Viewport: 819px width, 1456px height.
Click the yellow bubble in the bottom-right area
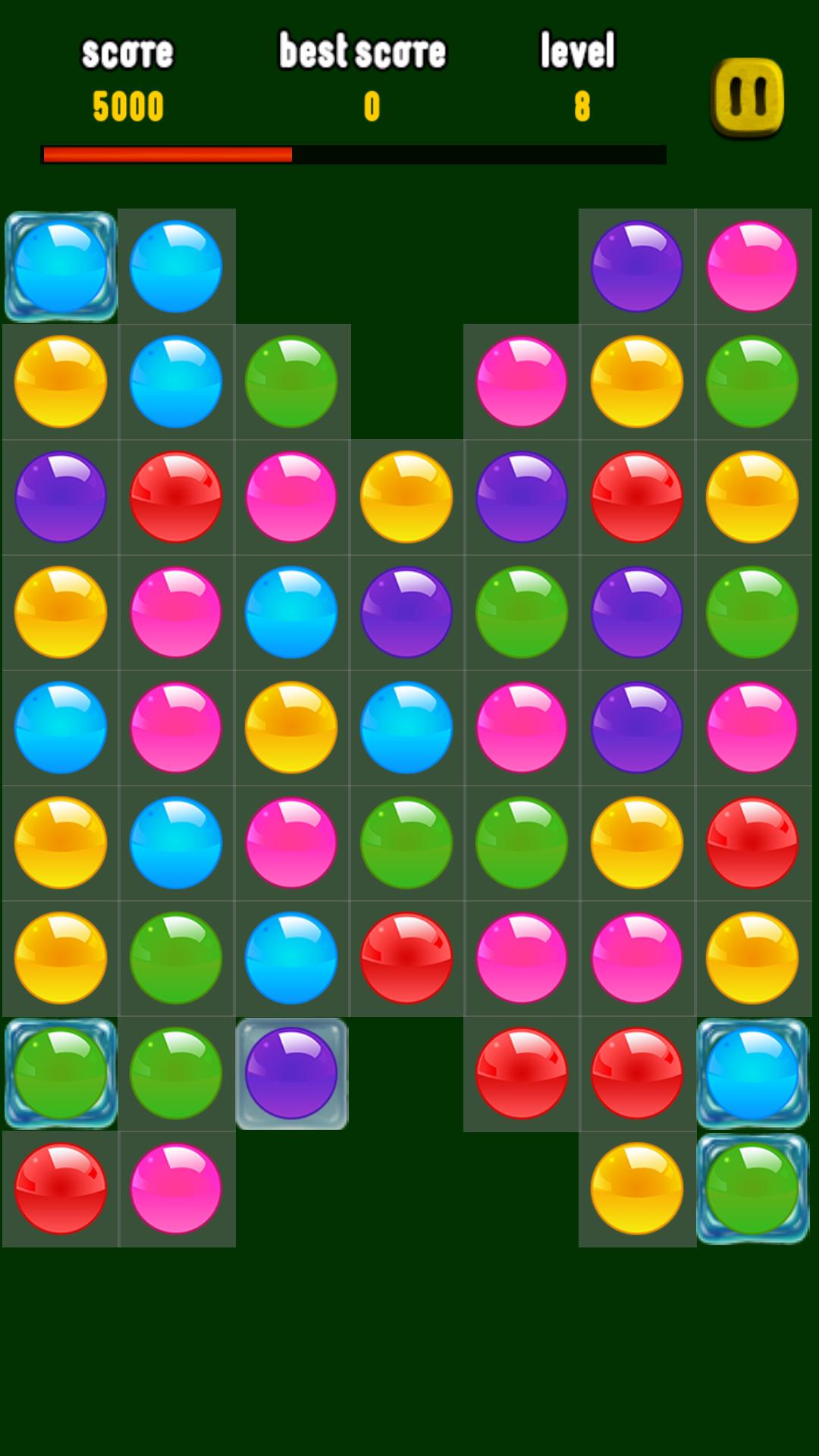point(637,1188)
